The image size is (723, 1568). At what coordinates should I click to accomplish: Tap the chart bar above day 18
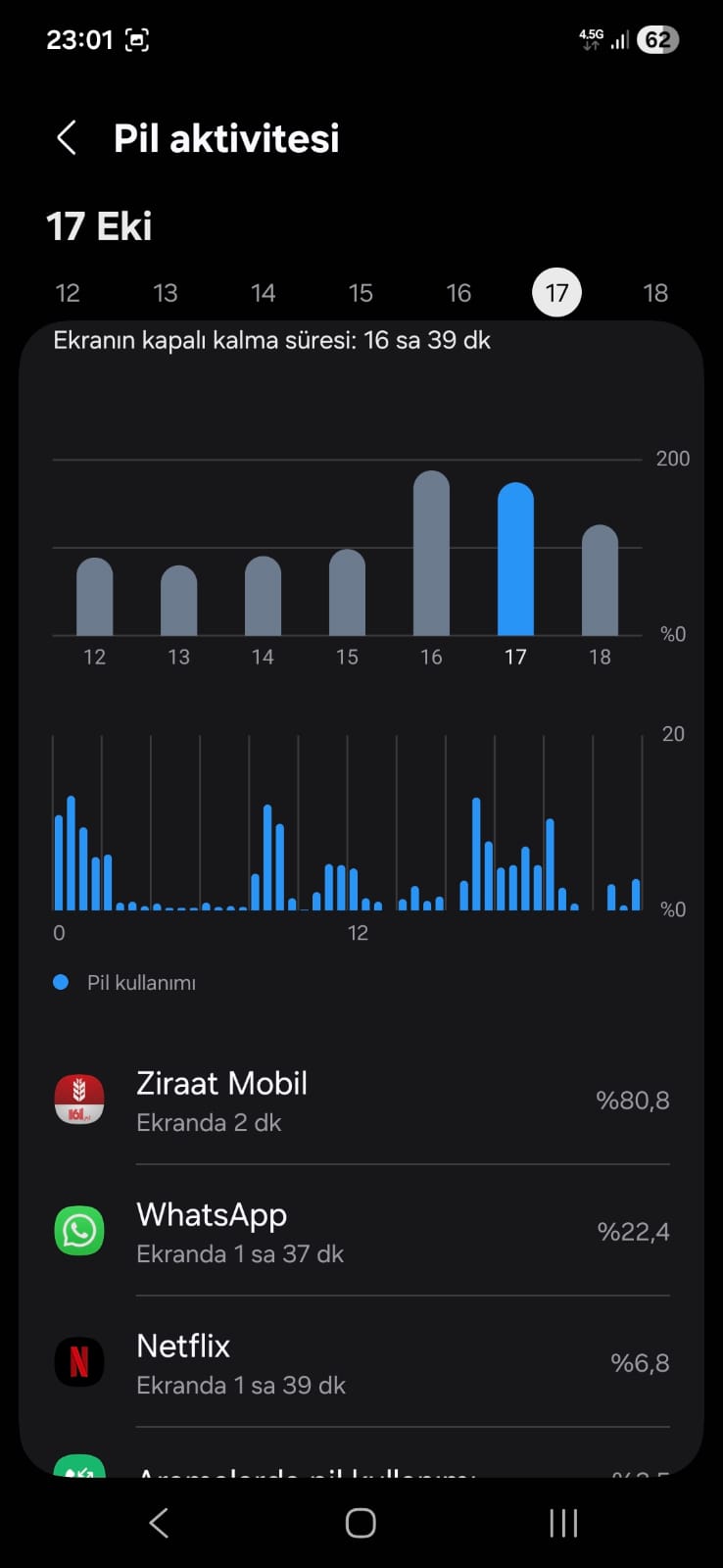600,581
